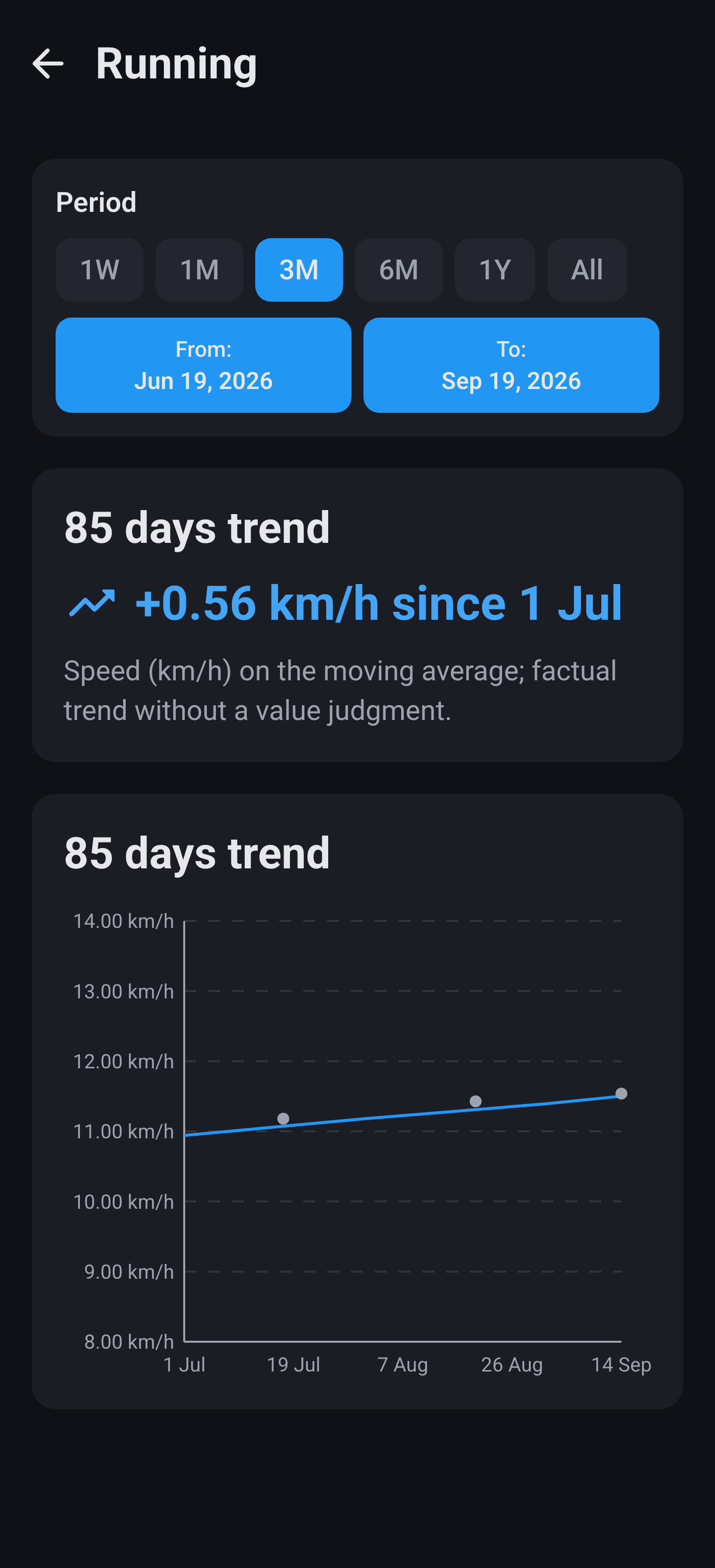
Task: Set the period to 6M
Action: pyautogui.click(x=399, y=269)
